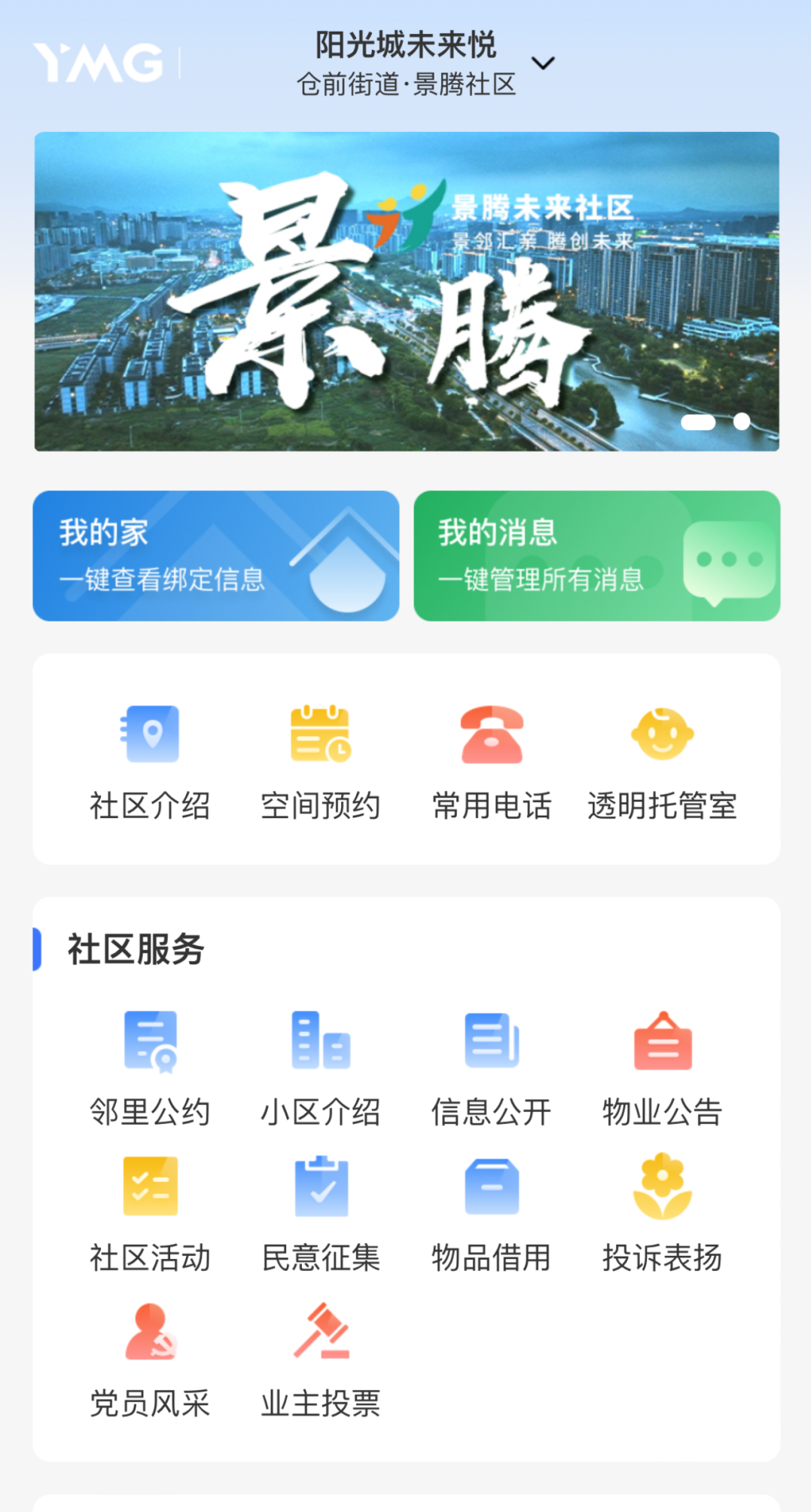Expand the 阳光城未来悦 community dropdown
Image resolution: width=811 pixels, height=1512 pixels.
[542, 63]
